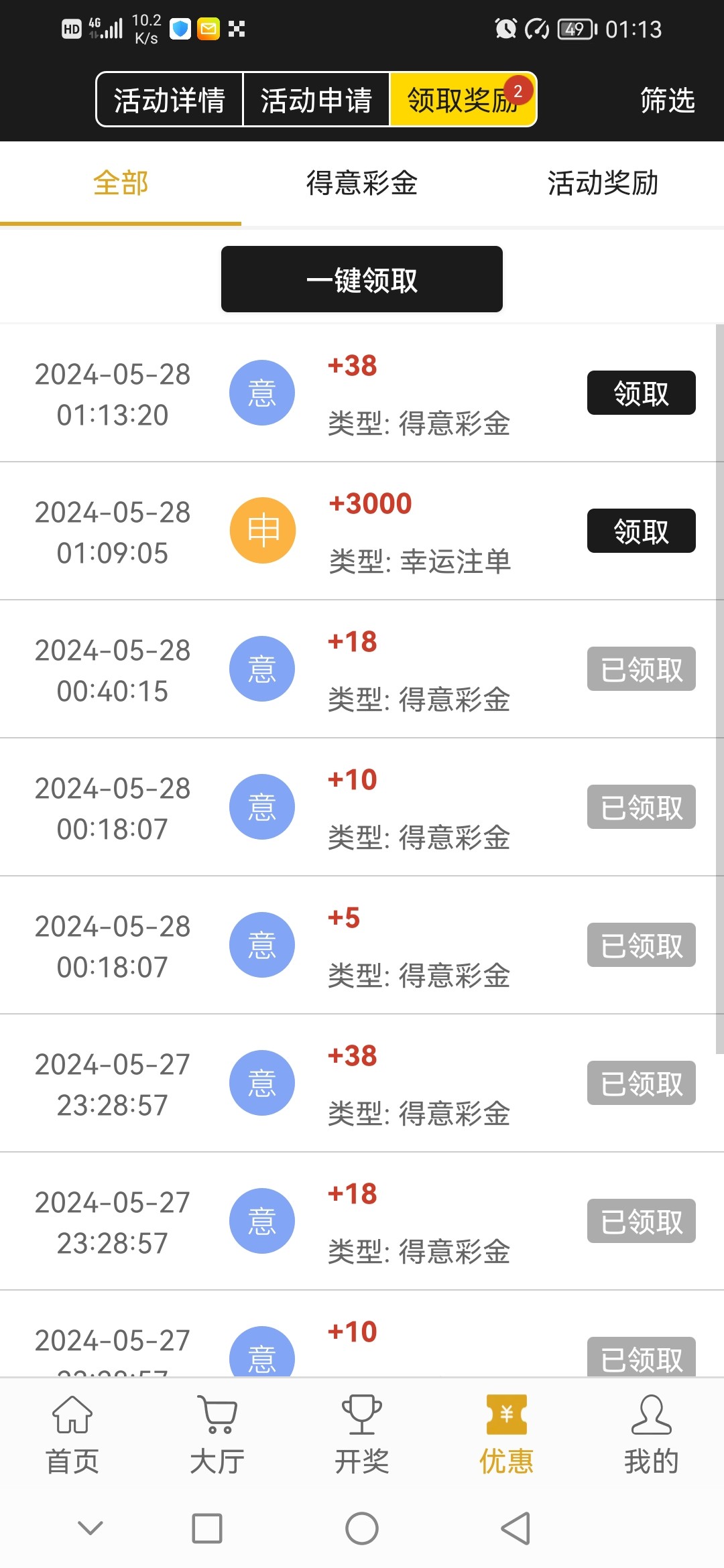Image resolution: width=724 pixels, height=1568 pixels.
Task: Show the 活动奖励 tab
Action: pyautogui.click(x=603, y=183)
